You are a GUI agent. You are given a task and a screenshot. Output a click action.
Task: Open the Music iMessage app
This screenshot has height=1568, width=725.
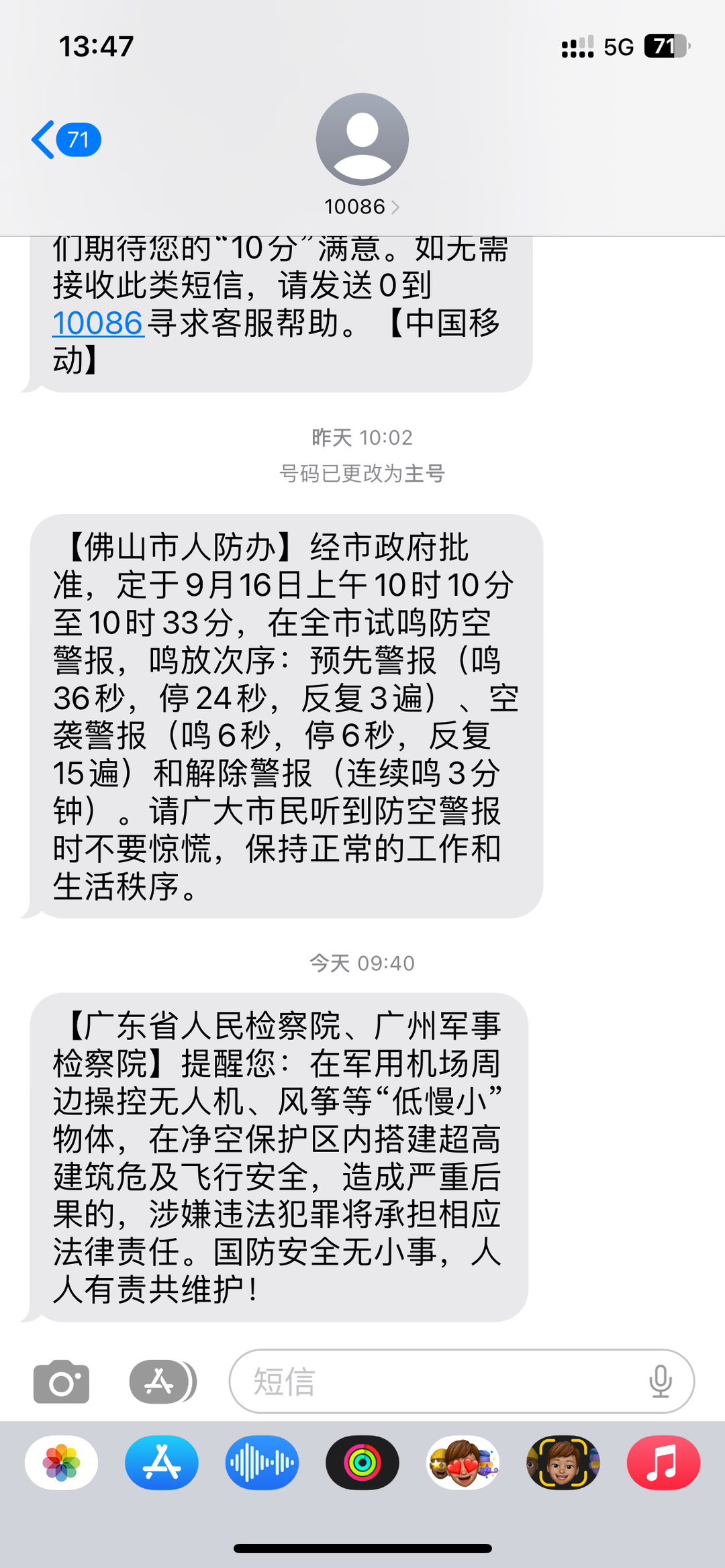point(663,1463)
